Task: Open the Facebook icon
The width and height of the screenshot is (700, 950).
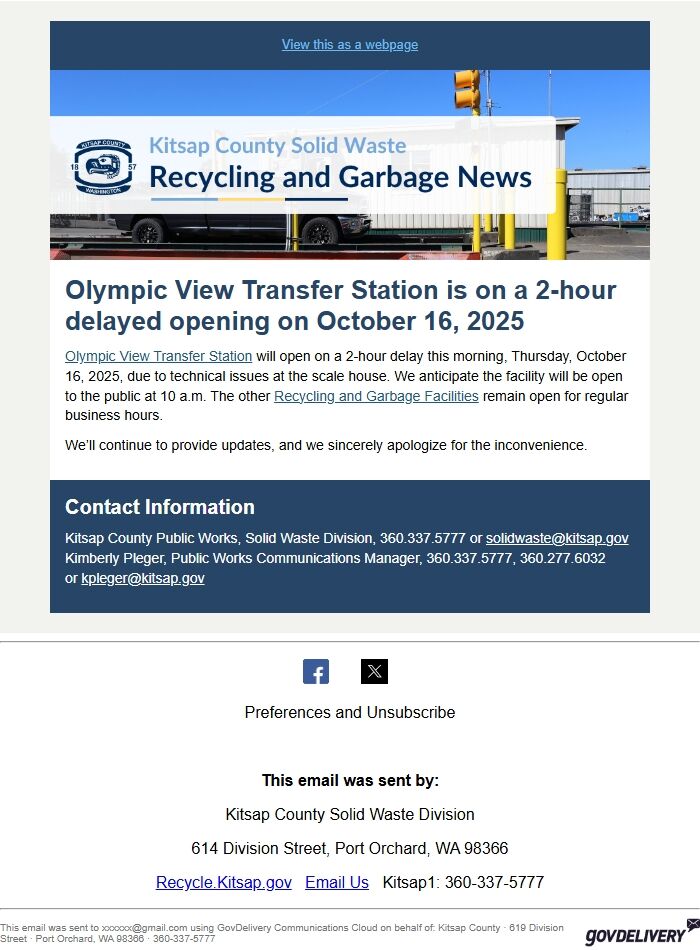Action: [316, 672]
